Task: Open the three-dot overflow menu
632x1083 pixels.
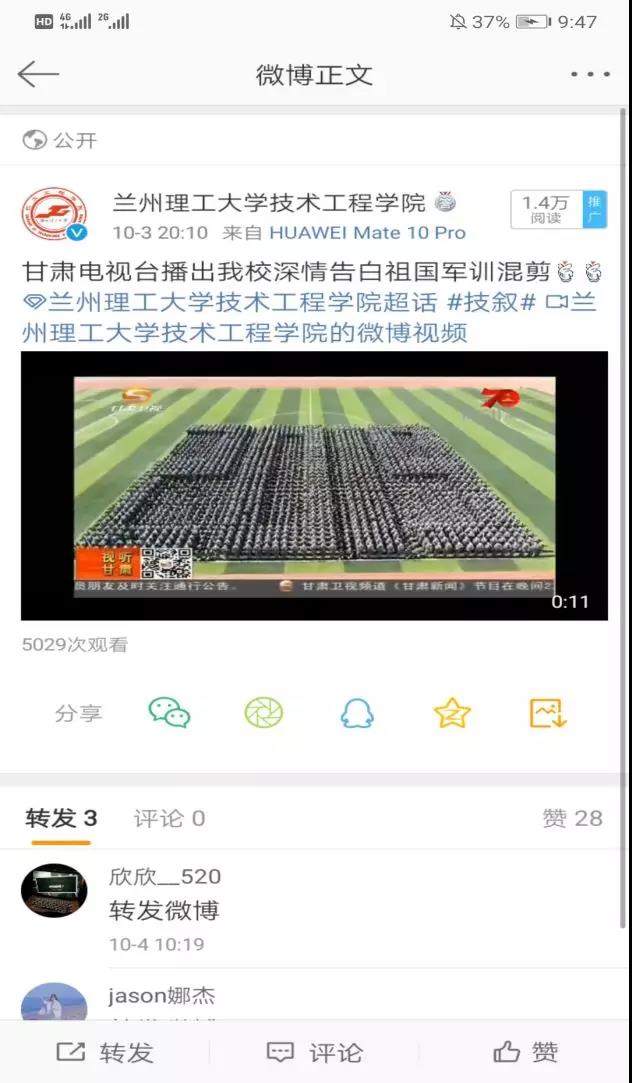Action: pos(590,75)
